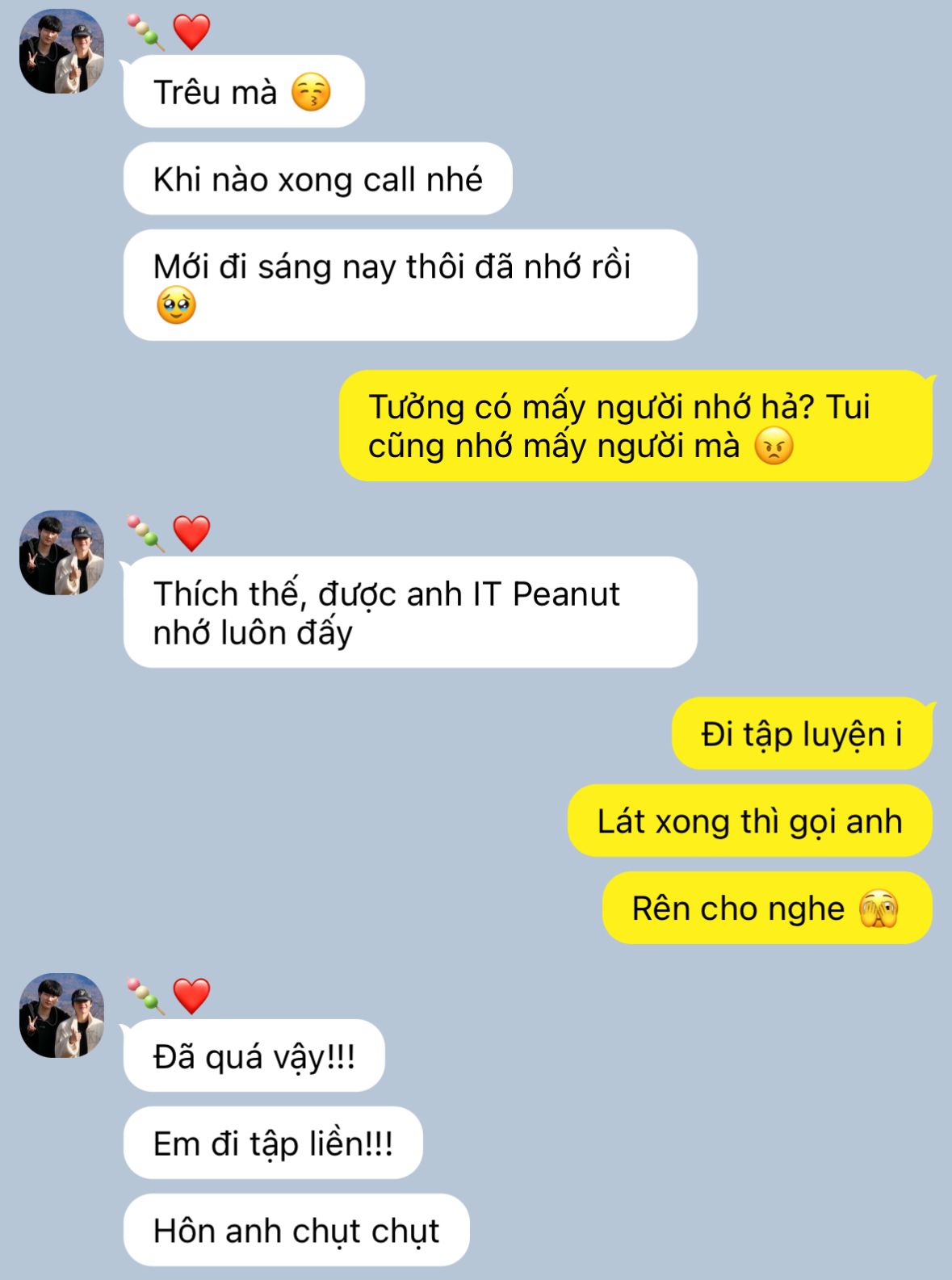Tap the avatar next to "Thích thế" message

[61, 553]
